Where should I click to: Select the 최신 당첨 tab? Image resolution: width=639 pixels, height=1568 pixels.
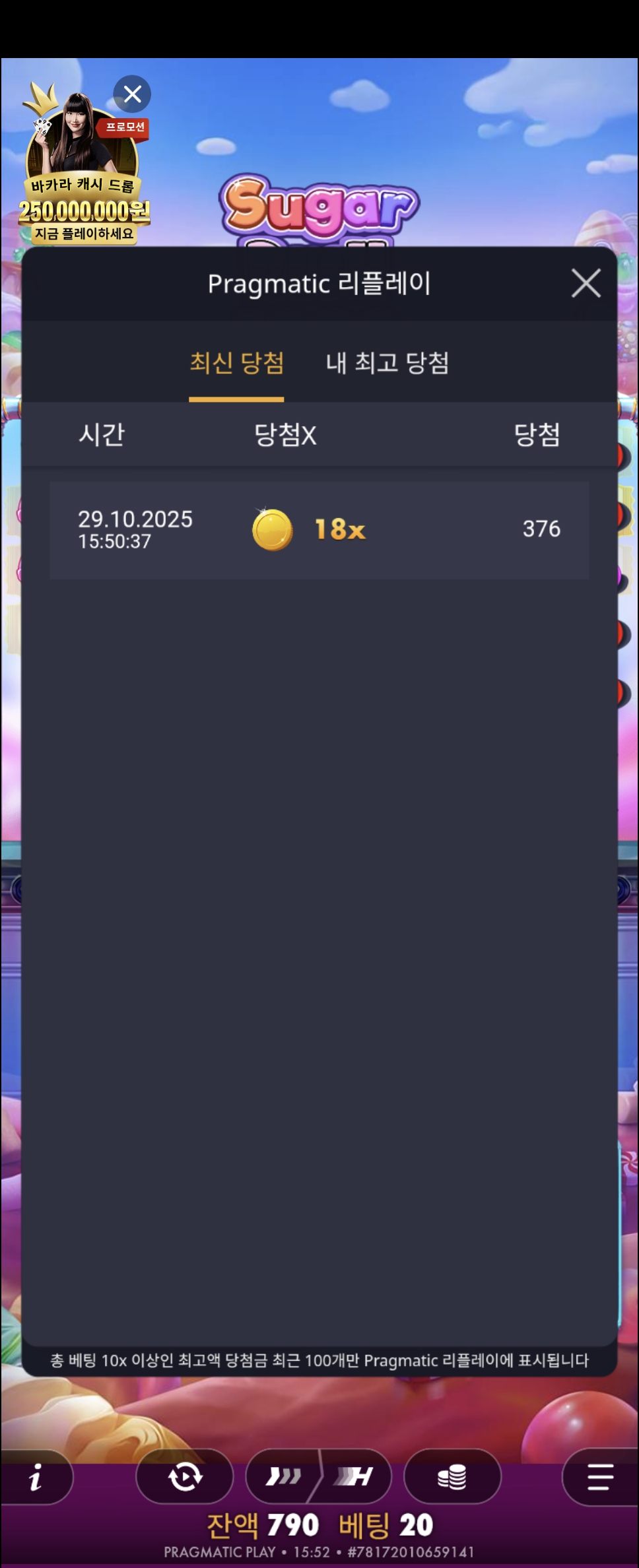pyautogui.click(x=236, y=363)
